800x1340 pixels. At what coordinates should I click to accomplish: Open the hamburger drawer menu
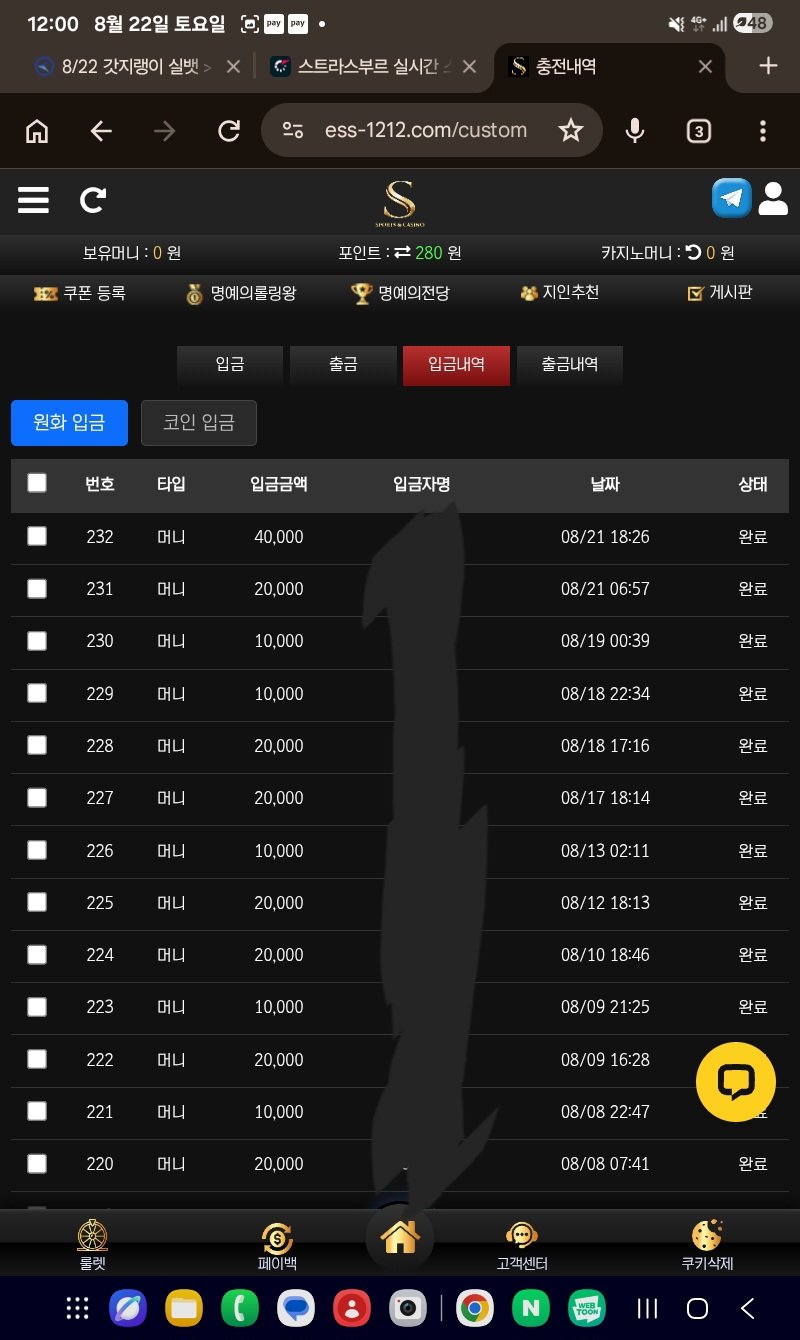click(33, 200)
